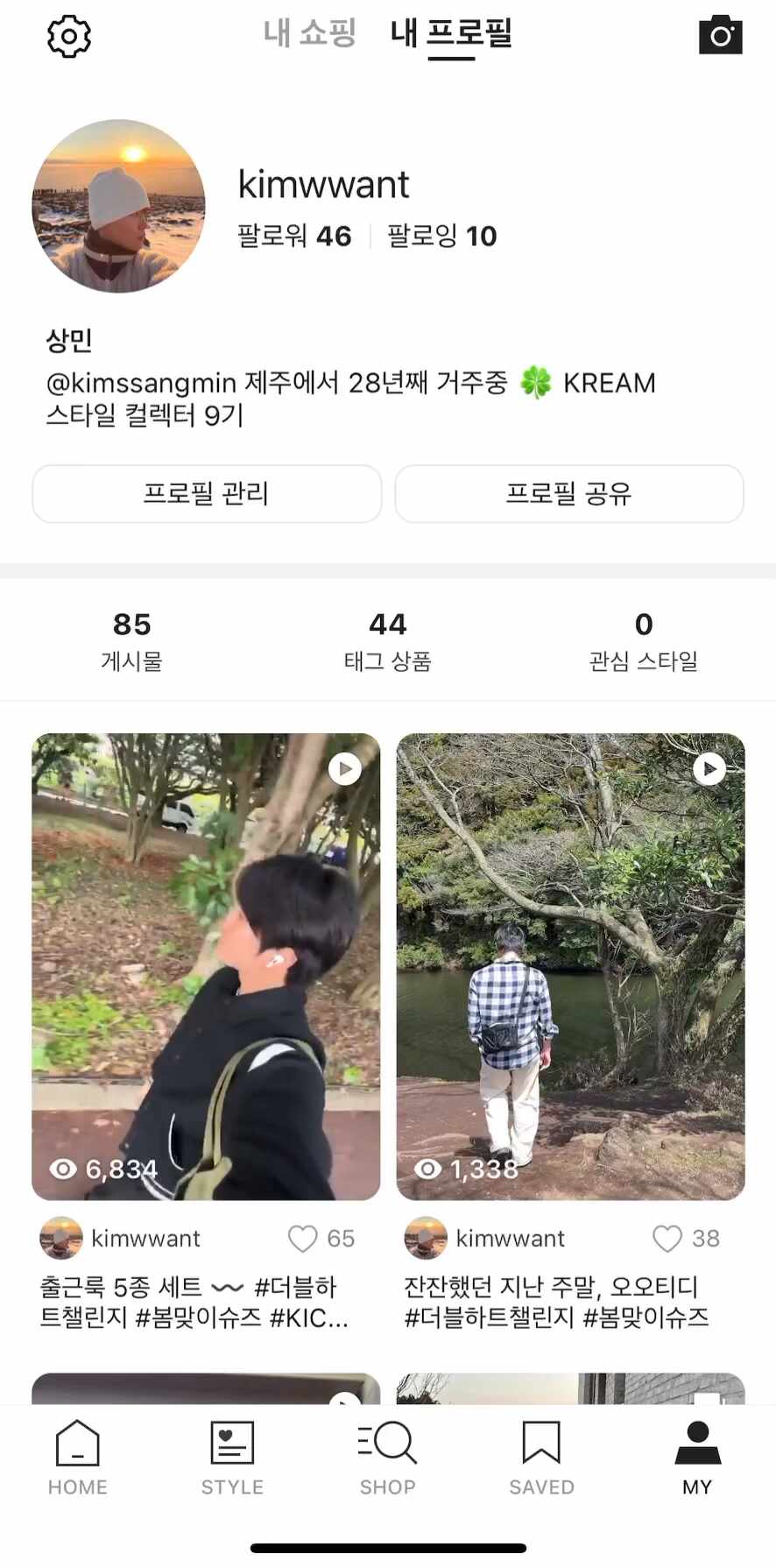Screen dimensions: 776x1568
Task: View the 팔로워 46 followers list
Action: [x=294, y=236]
